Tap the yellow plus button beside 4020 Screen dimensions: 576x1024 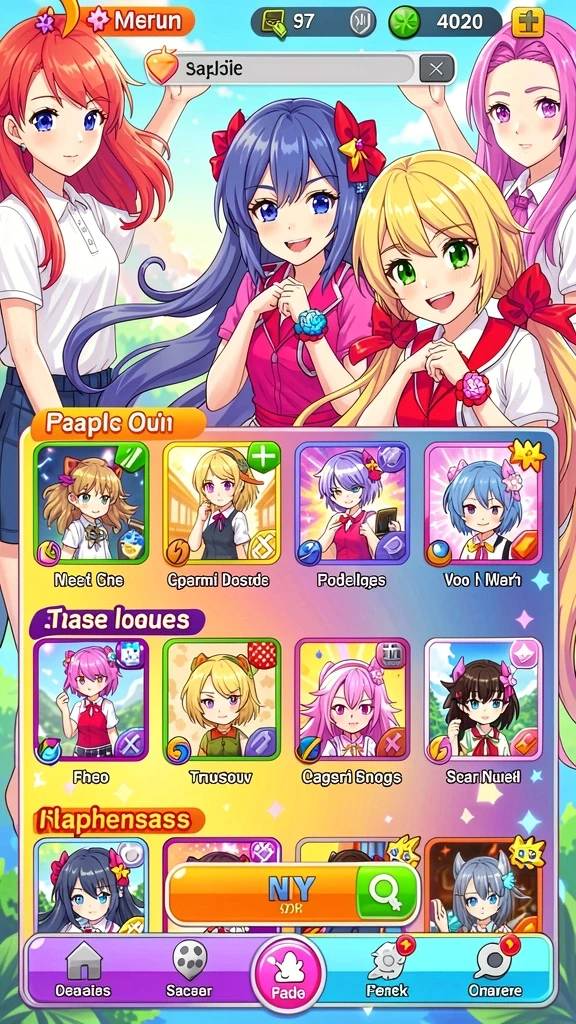coord(528,23)
